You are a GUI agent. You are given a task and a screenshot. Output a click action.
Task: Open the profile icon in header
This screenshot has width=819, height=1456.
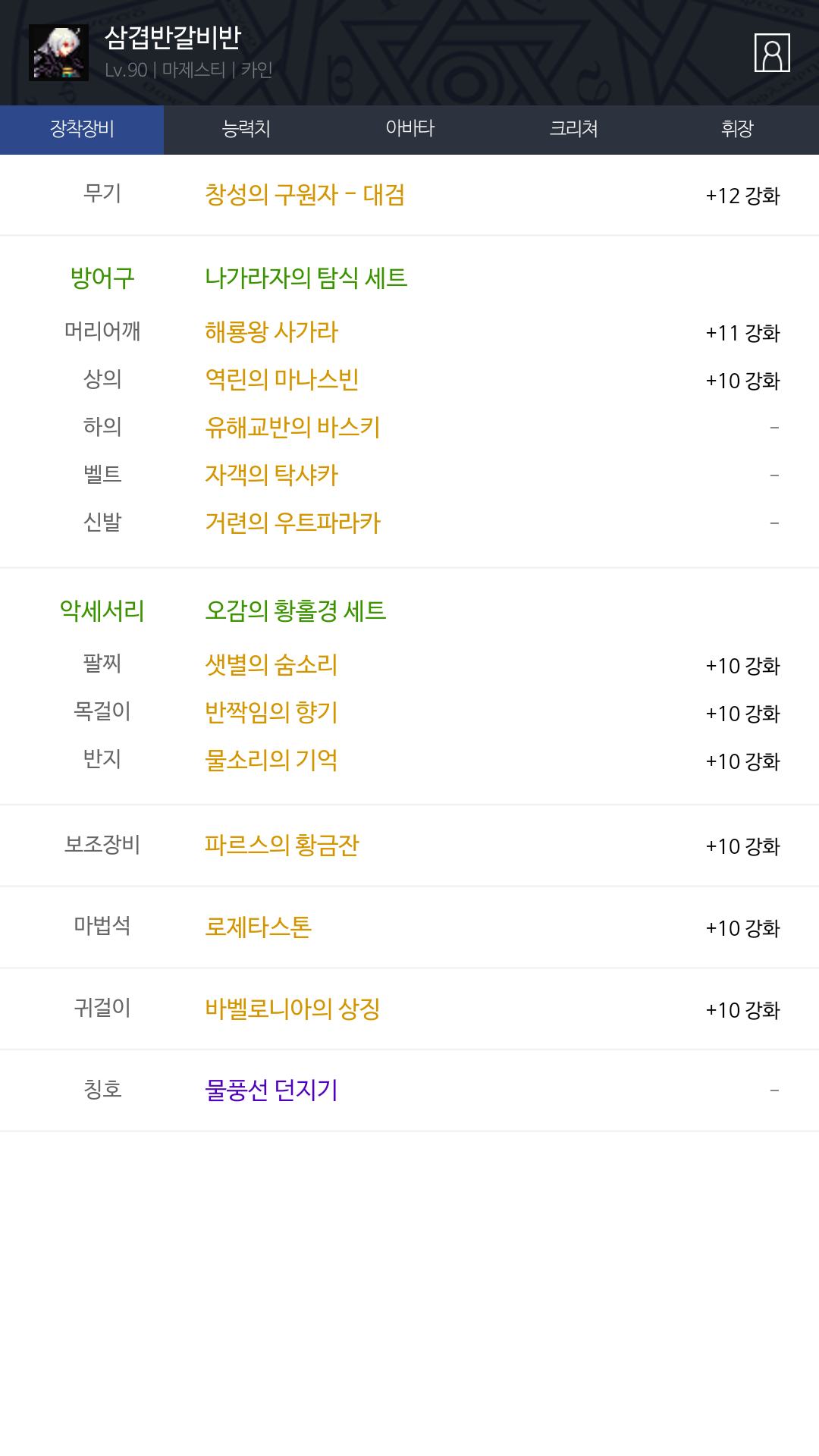[772, 52]
